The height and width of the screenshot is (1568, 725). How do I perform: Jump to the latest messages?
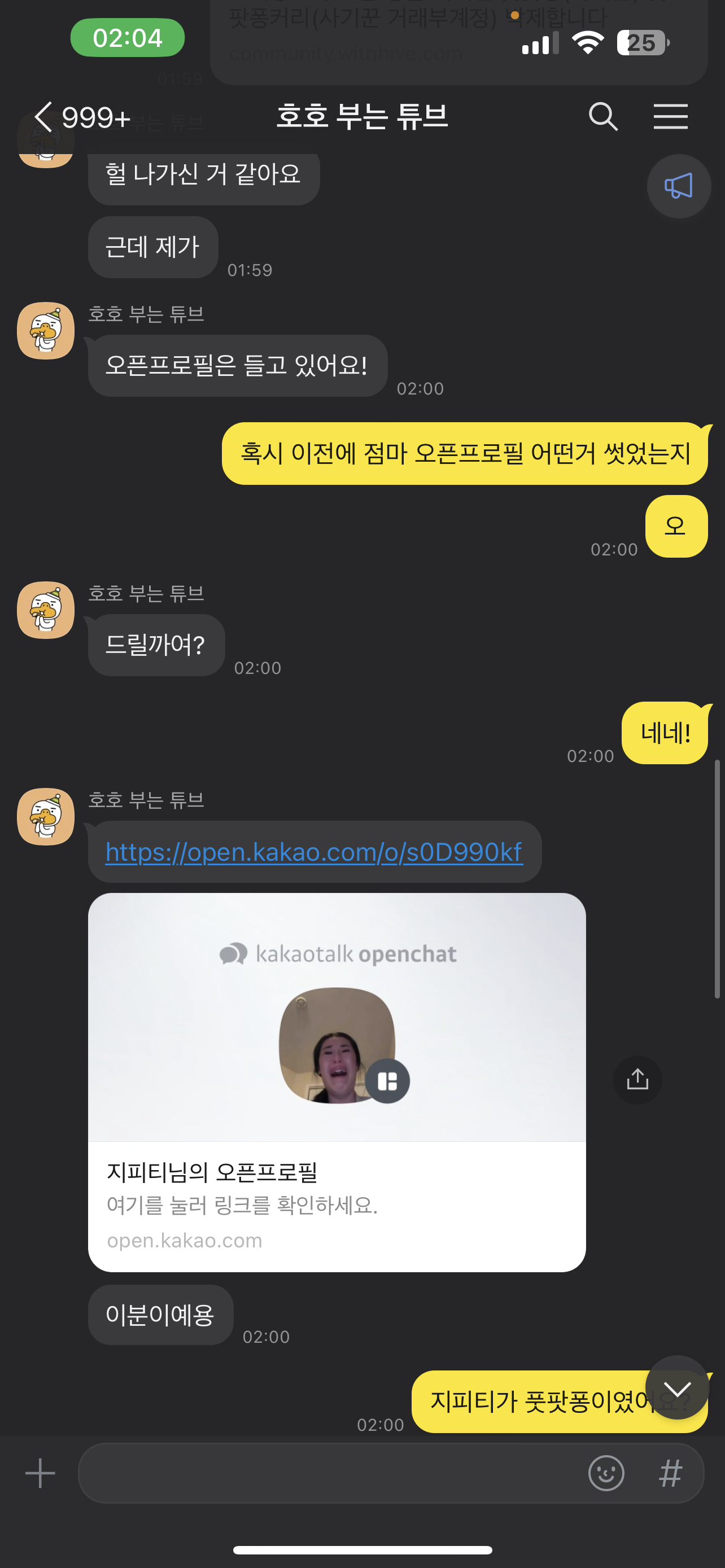coord(677,1388)
